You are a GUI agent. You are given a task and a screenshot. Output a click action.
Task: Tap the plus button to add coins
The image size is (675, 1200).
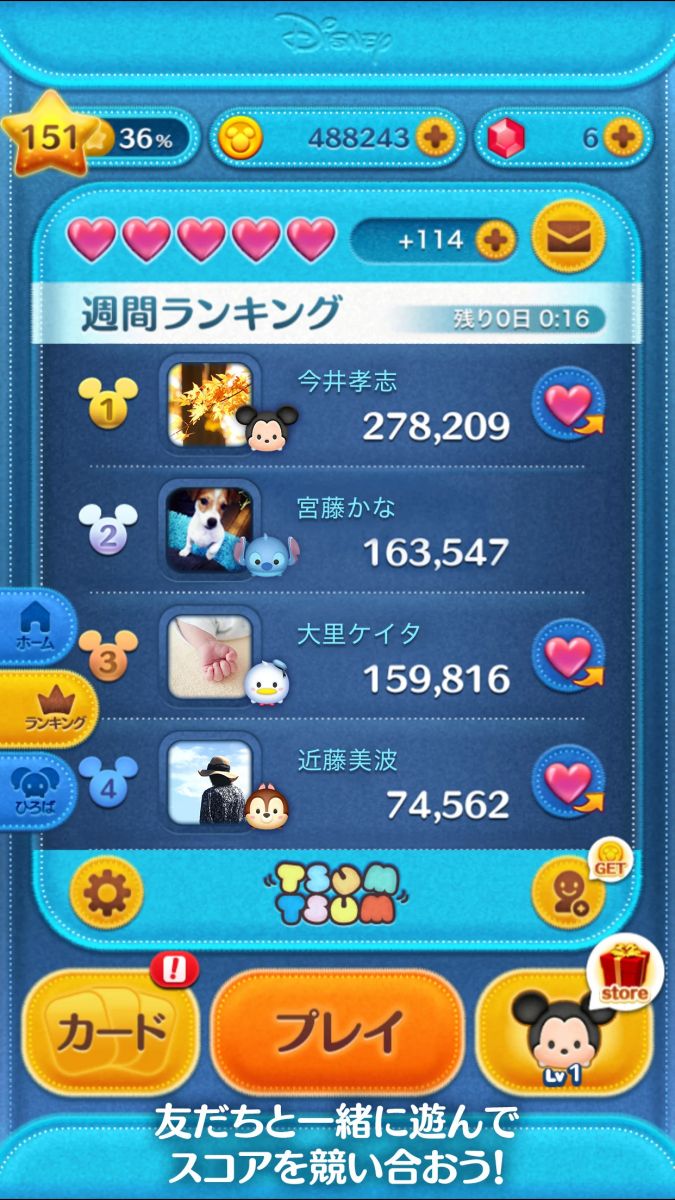[x=434, y=137]
